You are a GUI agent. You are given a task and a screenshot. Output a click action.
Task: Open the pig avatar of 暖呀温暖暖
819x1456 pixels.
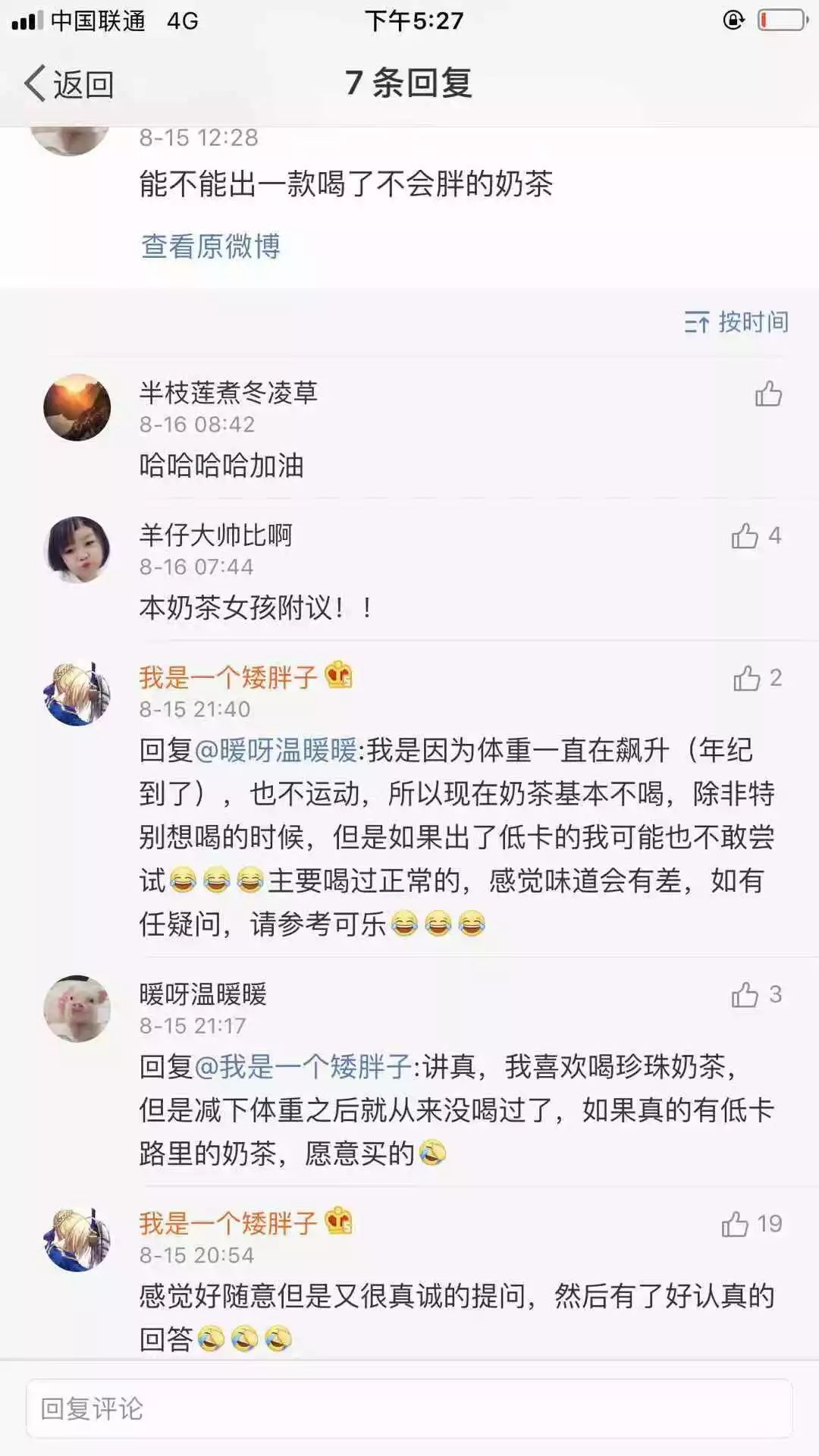(77, 1009)
